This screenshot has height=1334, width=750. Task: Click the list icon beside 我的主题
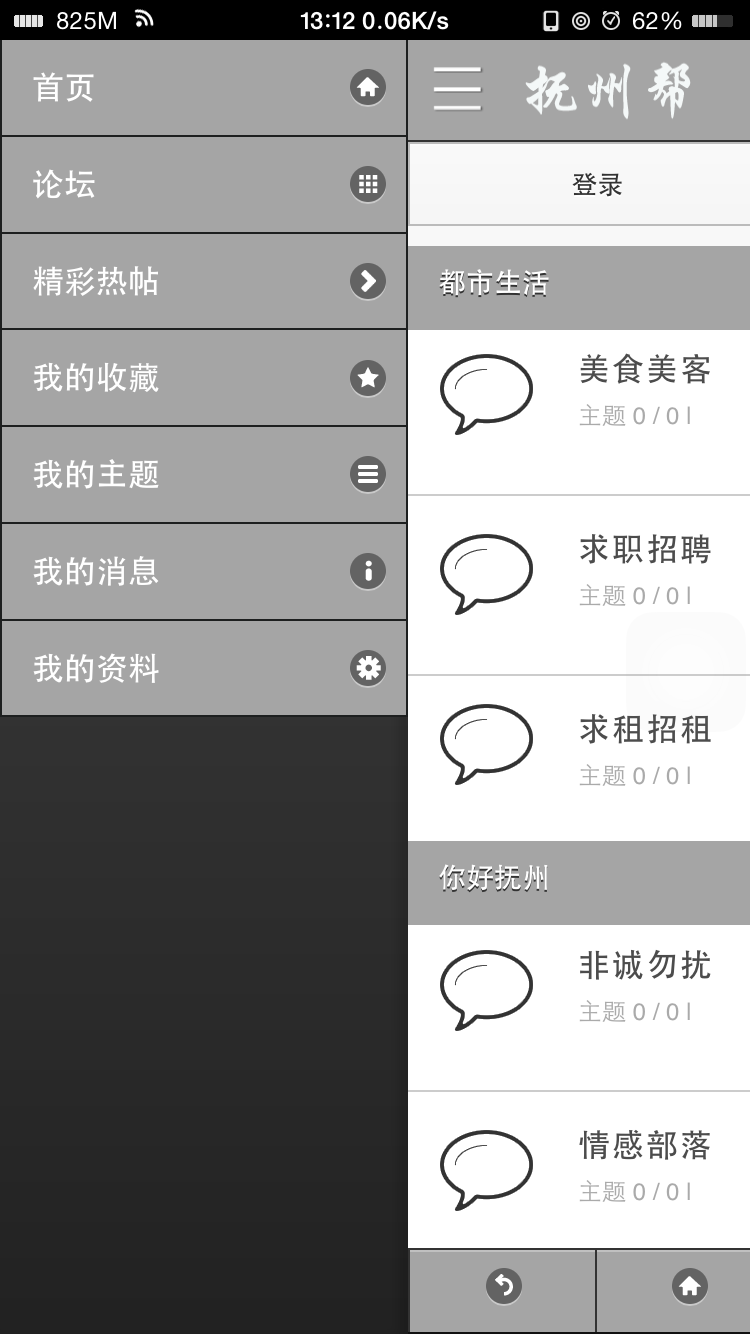pyautogui.click(x=367, y=474)
